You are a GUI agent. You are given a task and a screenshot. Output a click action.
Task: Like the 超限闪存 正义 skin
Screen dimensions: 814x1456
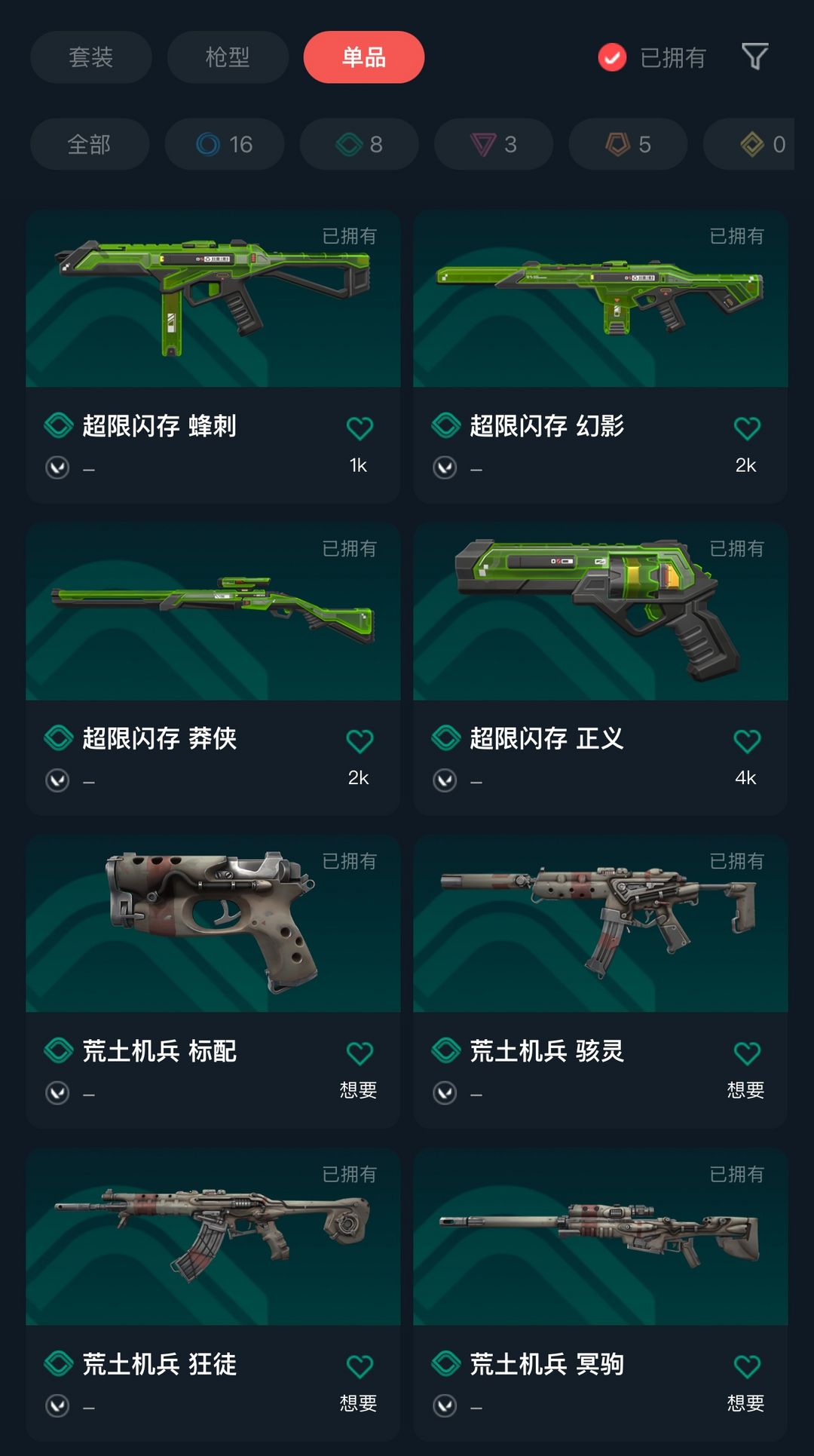(x=747, y=741)
